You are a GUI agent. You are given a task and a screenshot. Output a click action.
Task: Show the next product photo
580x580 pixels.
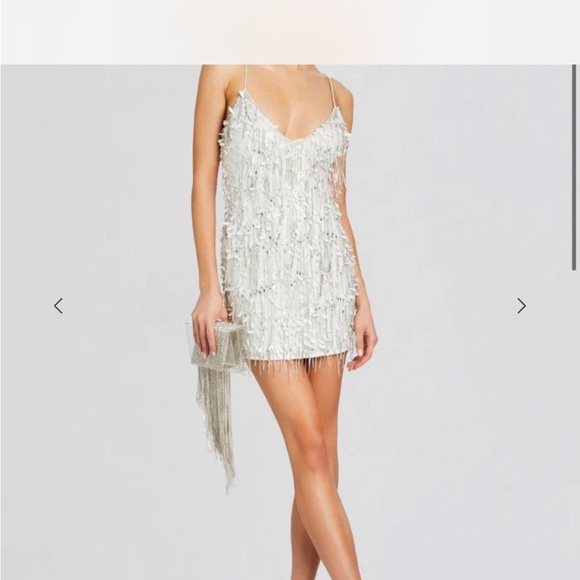click(x=521, y=306)
